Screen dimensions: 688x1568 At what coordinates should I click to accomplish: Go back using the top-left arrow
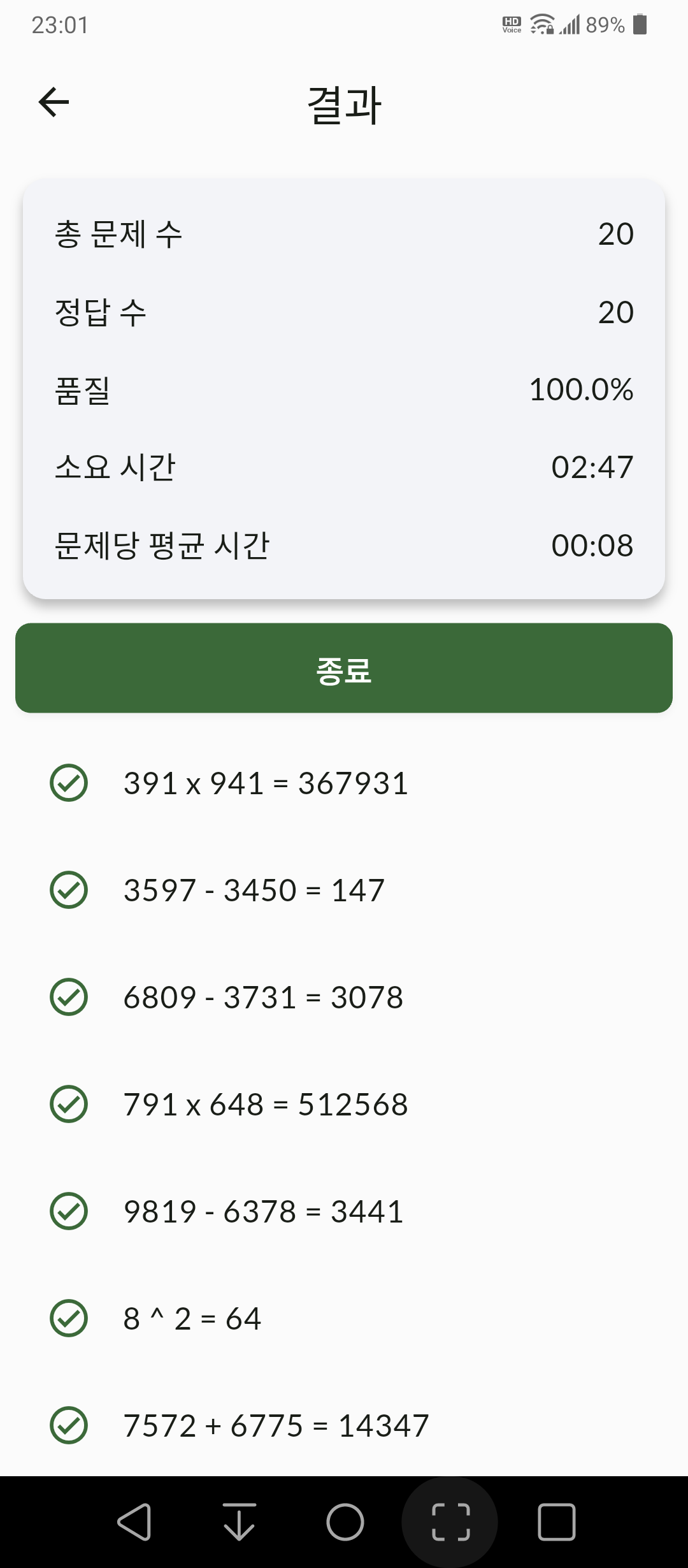coord(54,103)
